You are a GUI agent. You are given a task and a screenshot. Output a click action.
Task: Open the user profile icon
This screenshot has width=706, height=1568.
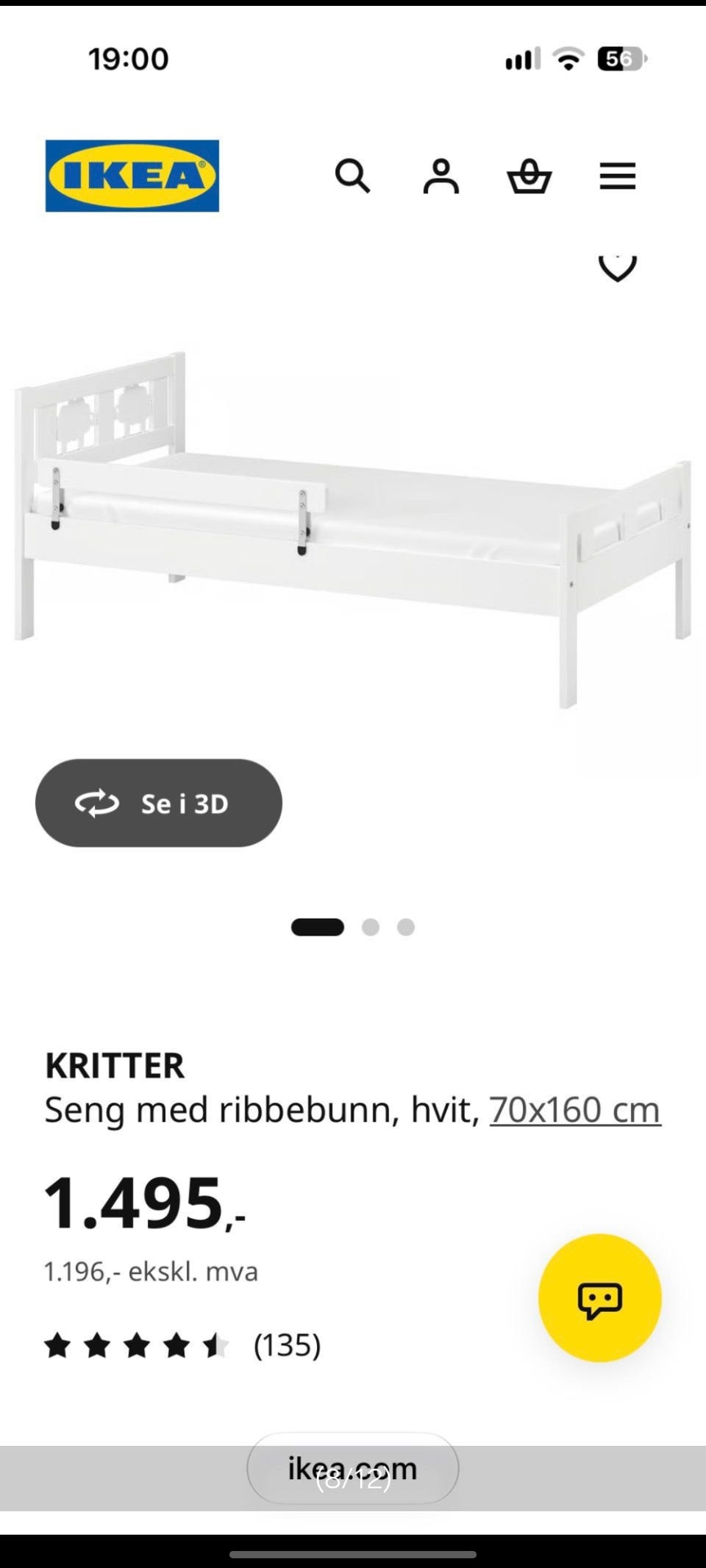point(441,176)
